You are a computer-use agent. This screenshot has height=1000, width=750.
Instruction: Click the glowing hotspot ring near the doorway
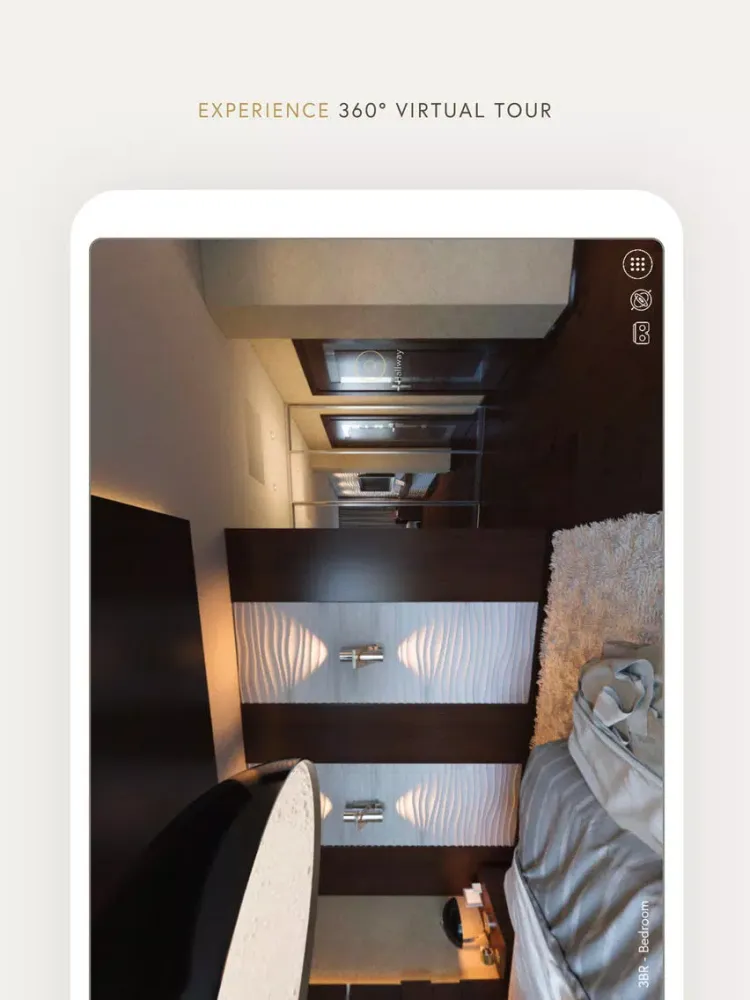point(370,362)
